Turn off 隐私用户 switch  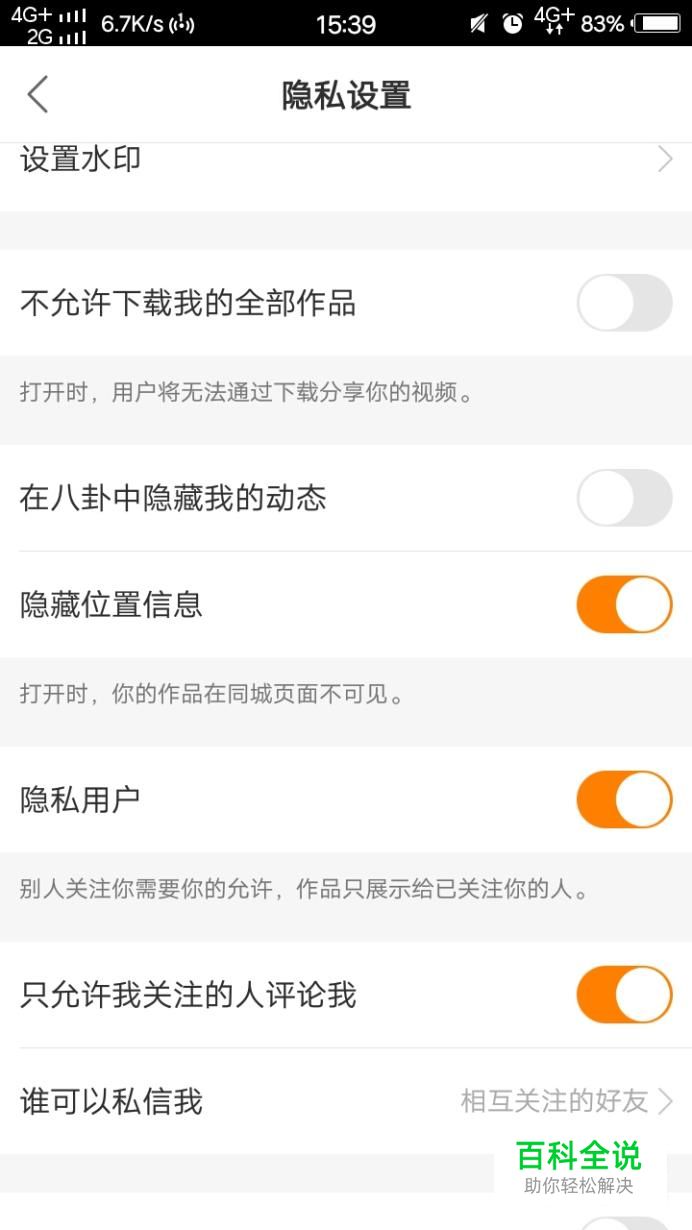(x=624, y=799)
